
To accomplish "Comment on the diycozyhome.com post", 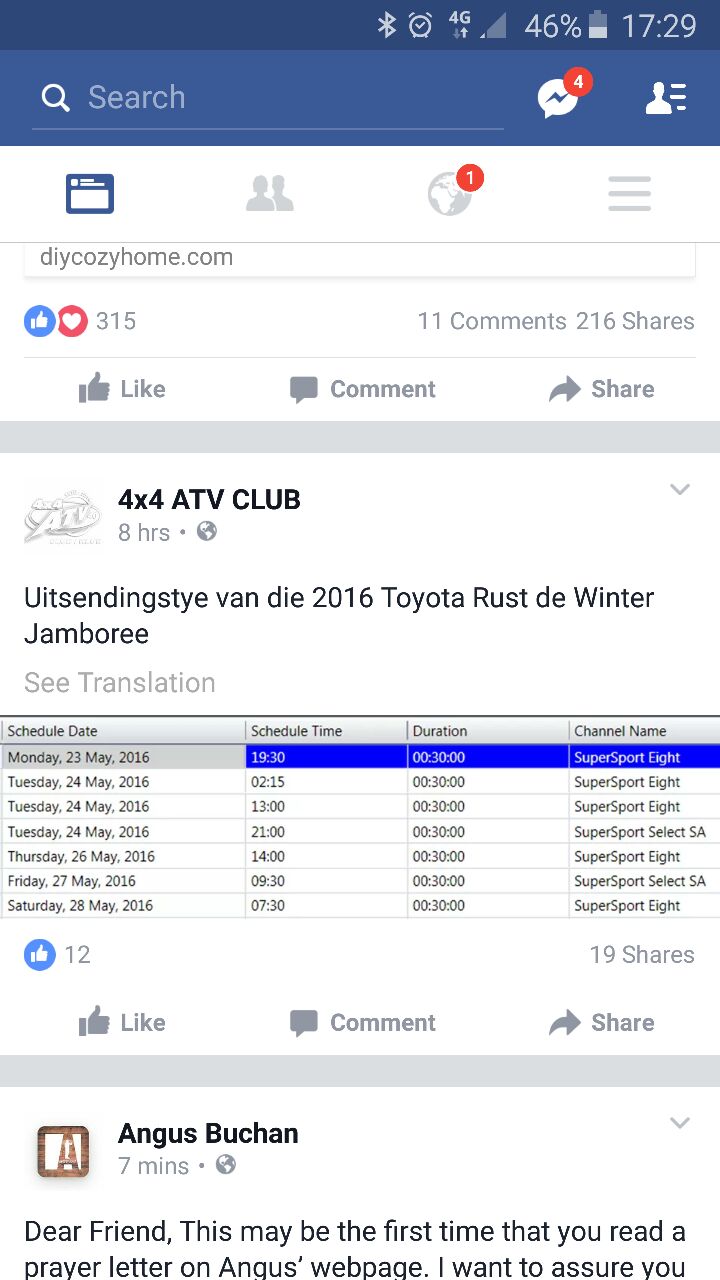I will (362, 389).
